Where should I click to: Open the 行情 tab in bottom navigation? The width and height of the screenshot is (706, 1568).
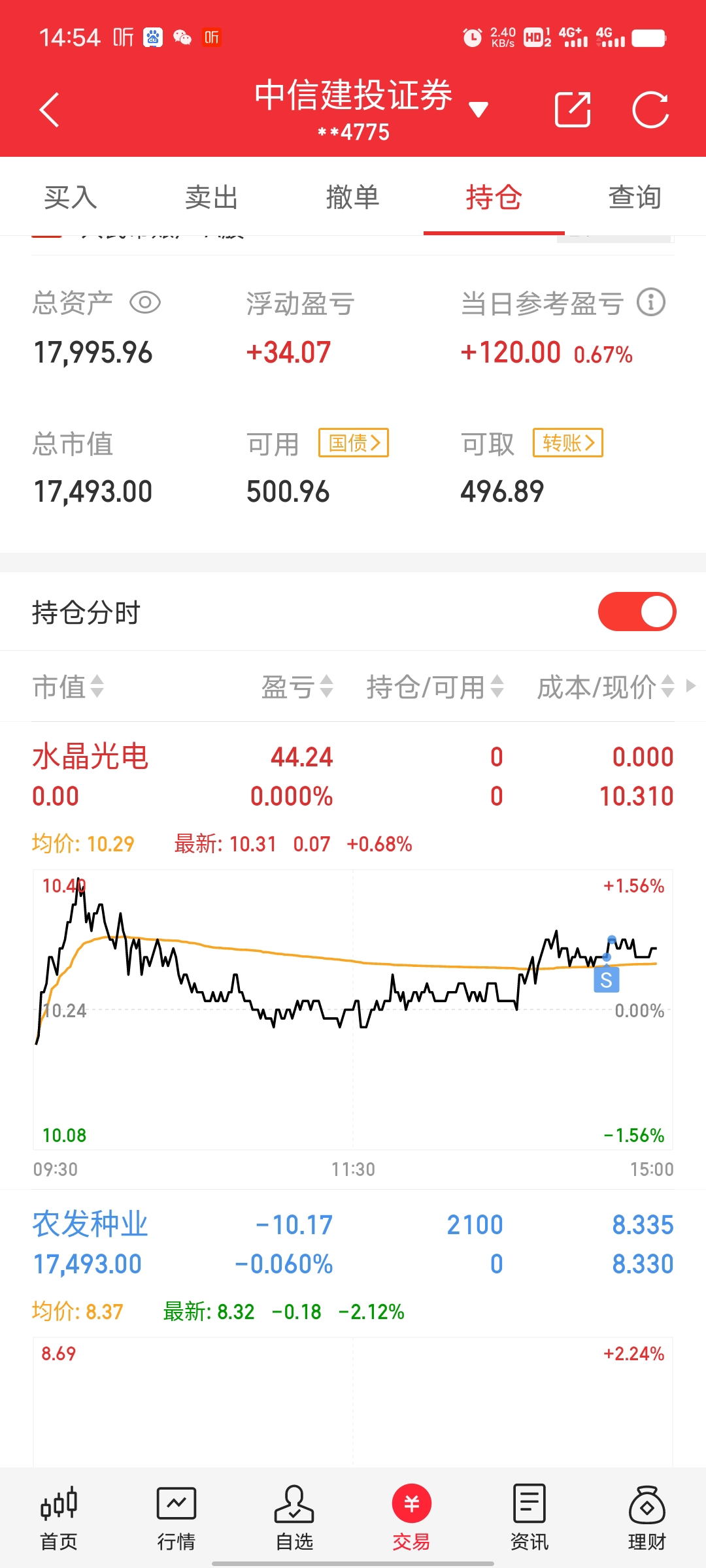176,1518
